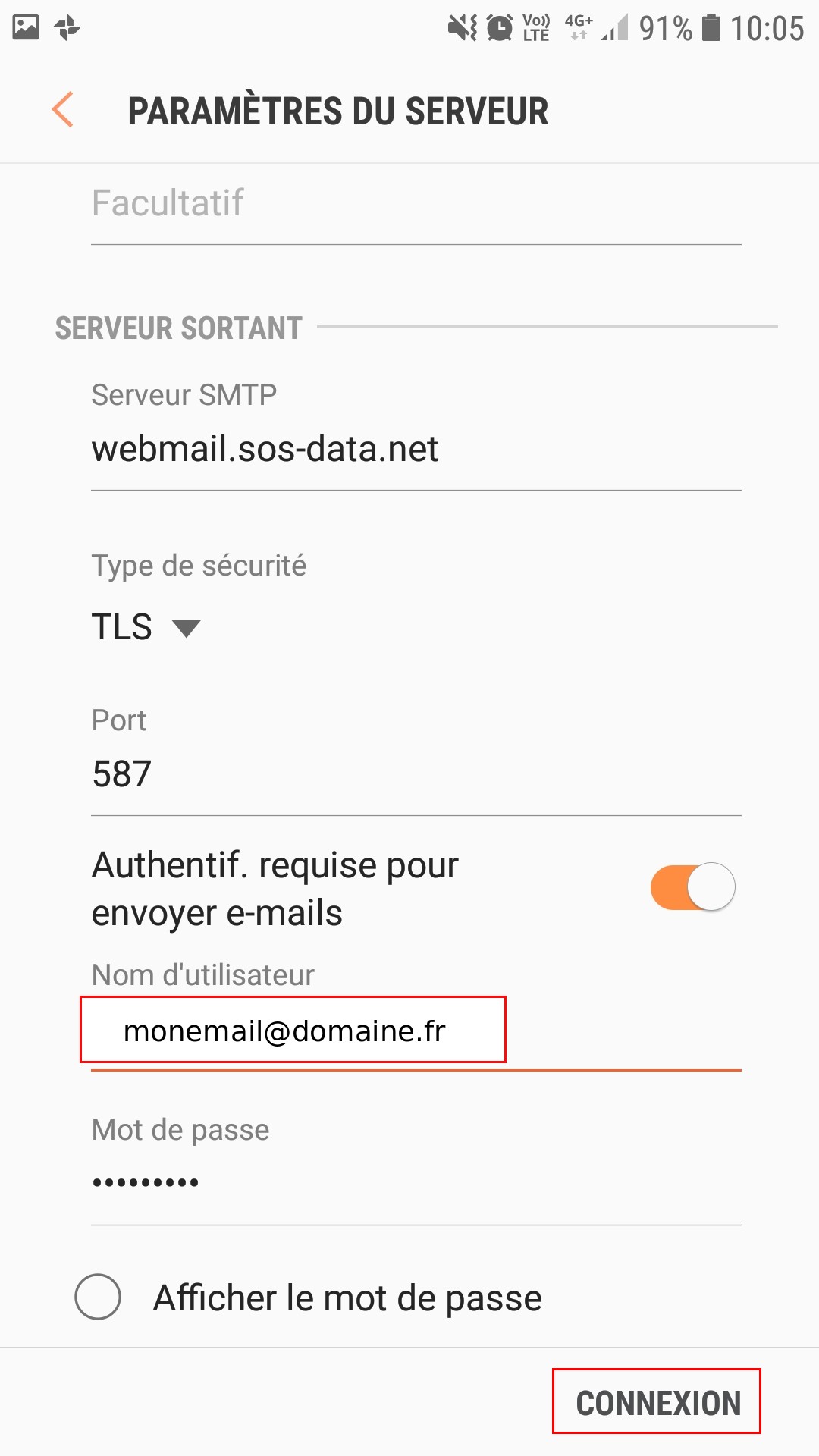Edit the Serveur SMTP field
The image size is (819, 1456).
[416, 449]
